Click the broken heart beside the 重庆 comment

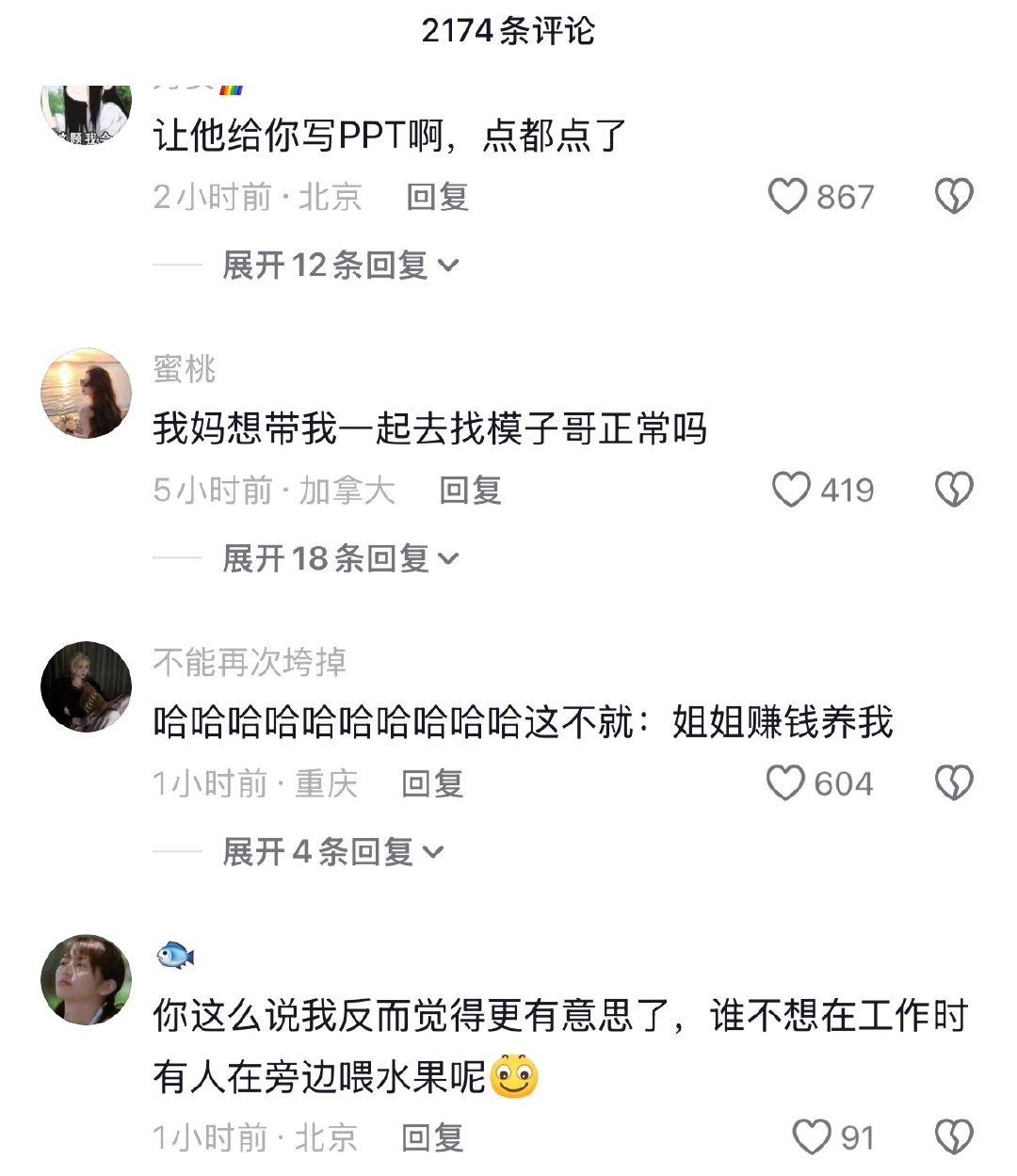(954, 781)
